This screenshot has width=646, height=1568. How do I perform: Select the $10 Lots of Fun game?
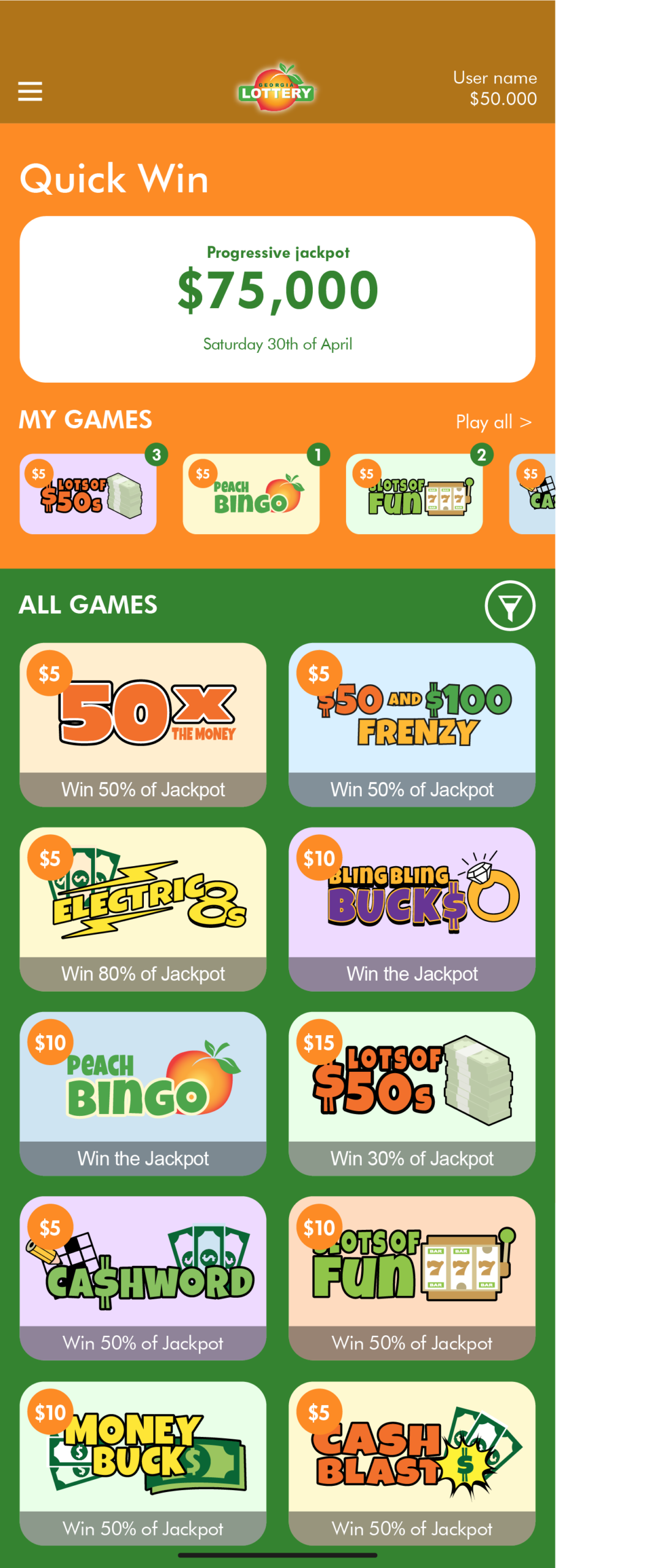(411, 1278)
